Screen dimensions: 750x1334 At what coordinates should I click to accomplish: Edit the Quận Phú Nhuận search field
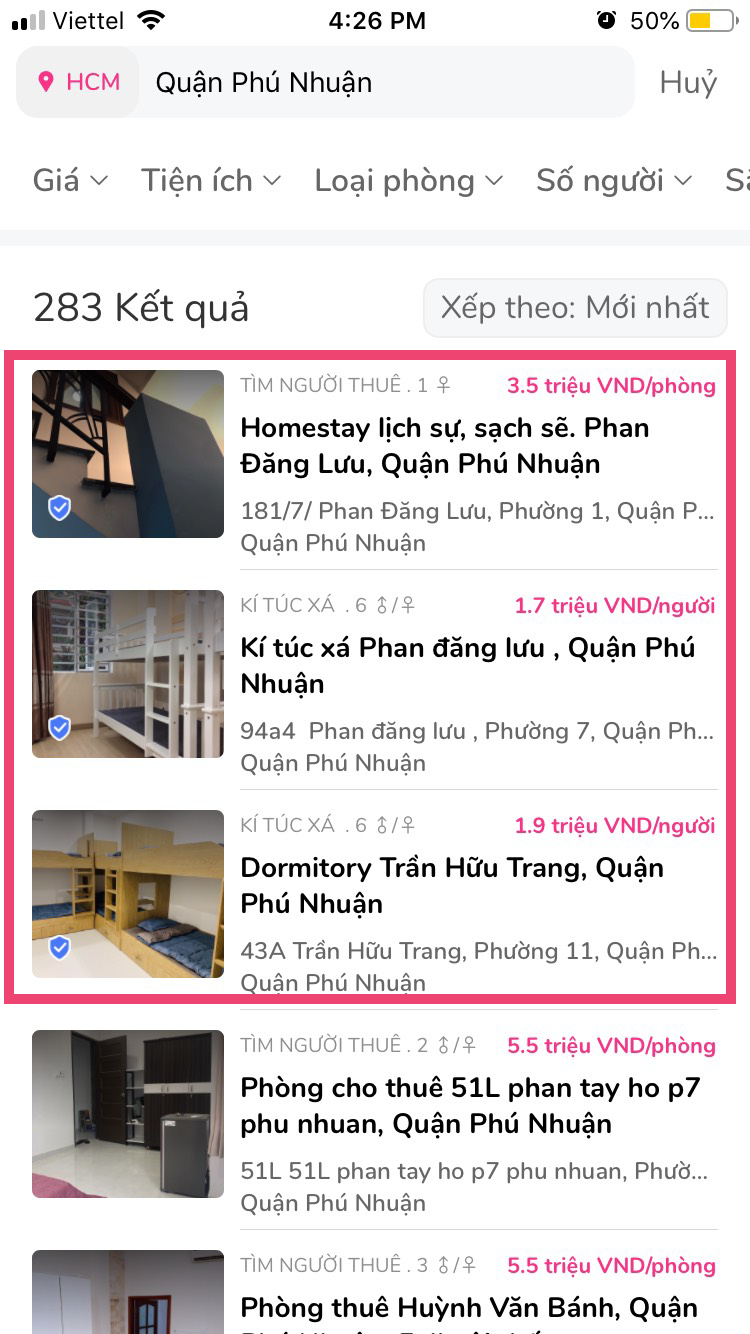tap(380, 82)
